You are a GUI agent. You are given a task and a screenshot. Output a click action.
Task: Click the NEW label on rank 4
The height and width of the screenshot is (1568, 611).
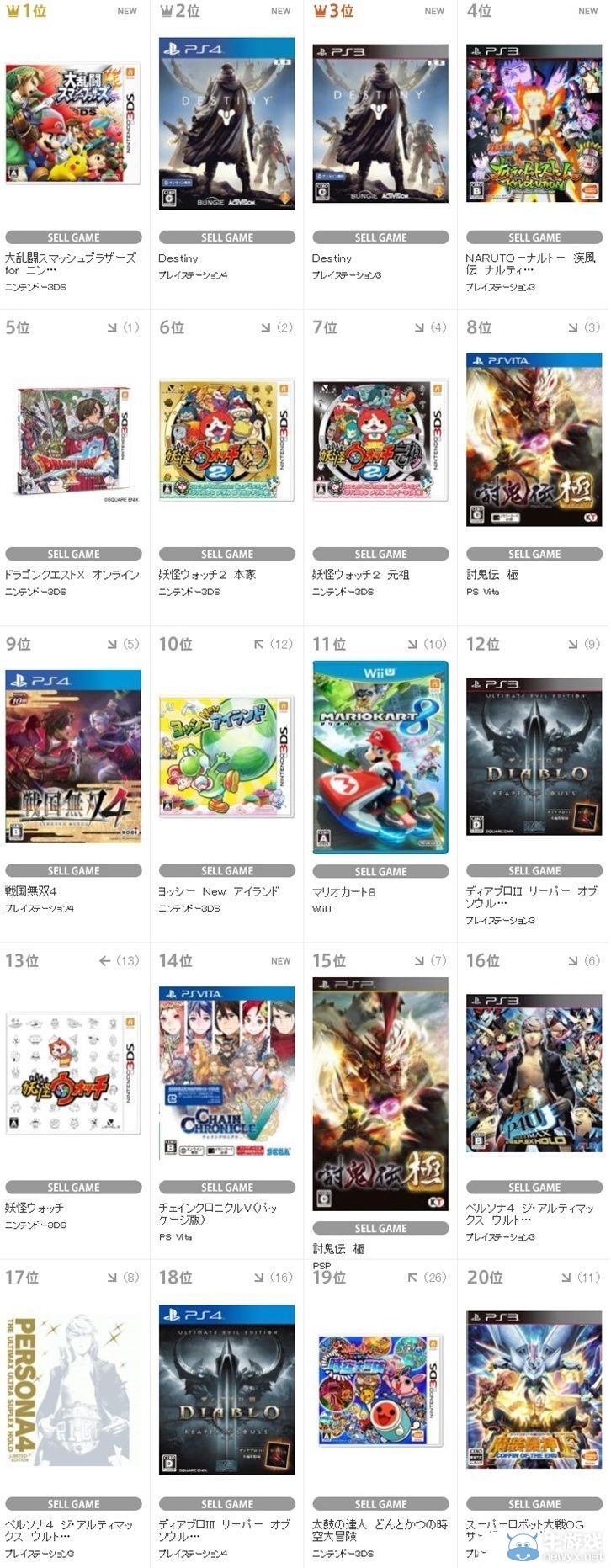[x=588, y=12]
